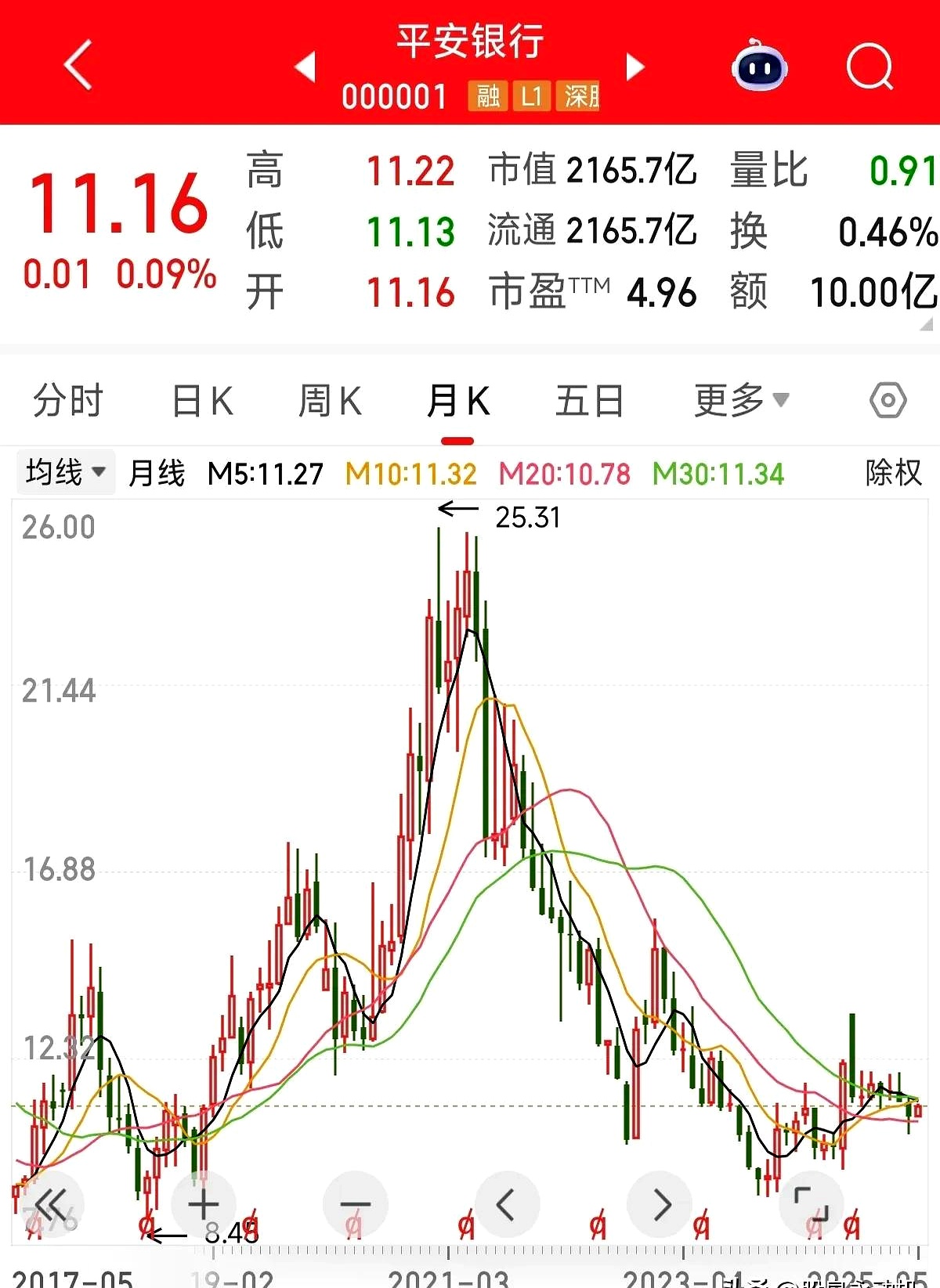
Task: Go to previous stock with title-bar left triangle
Action: 306,68
